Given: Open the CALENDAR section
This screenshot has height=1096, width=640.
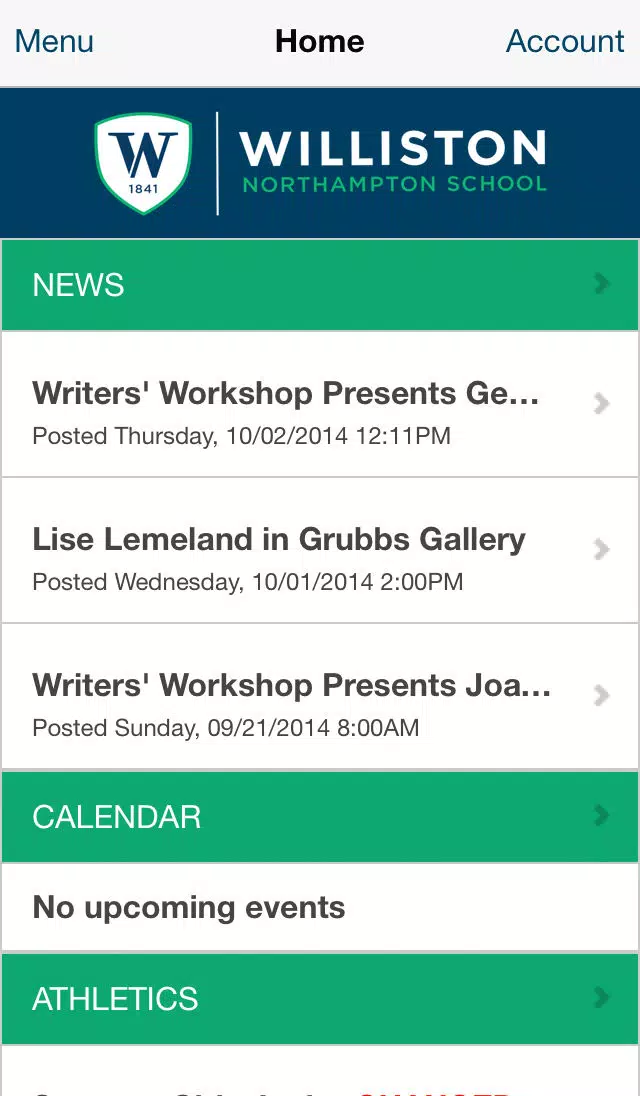Looking at the screenshot, I should click(320, 816).
